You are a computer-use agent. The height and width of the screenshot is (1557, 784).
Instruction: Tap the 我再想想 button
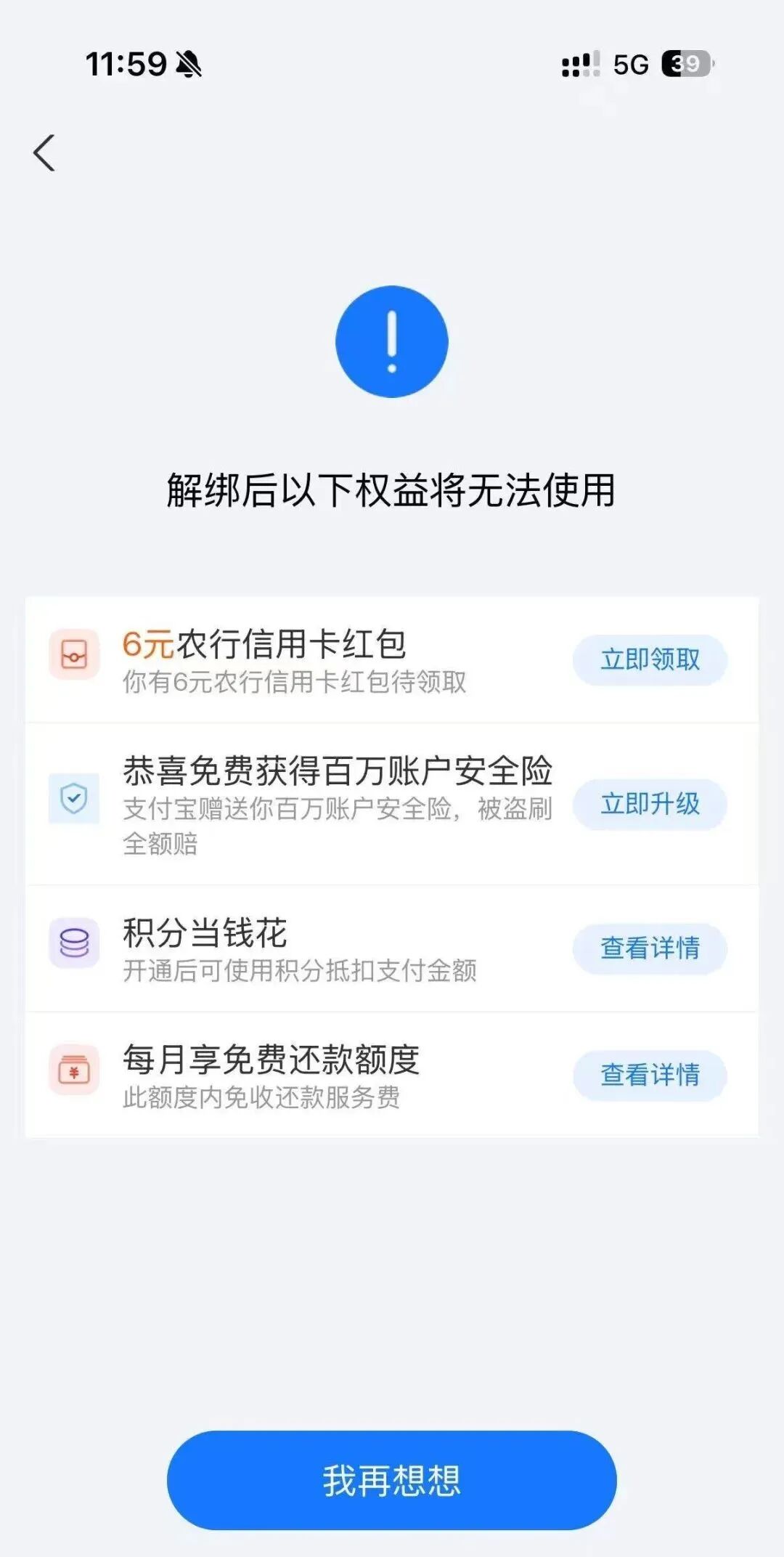[391, 1479]
